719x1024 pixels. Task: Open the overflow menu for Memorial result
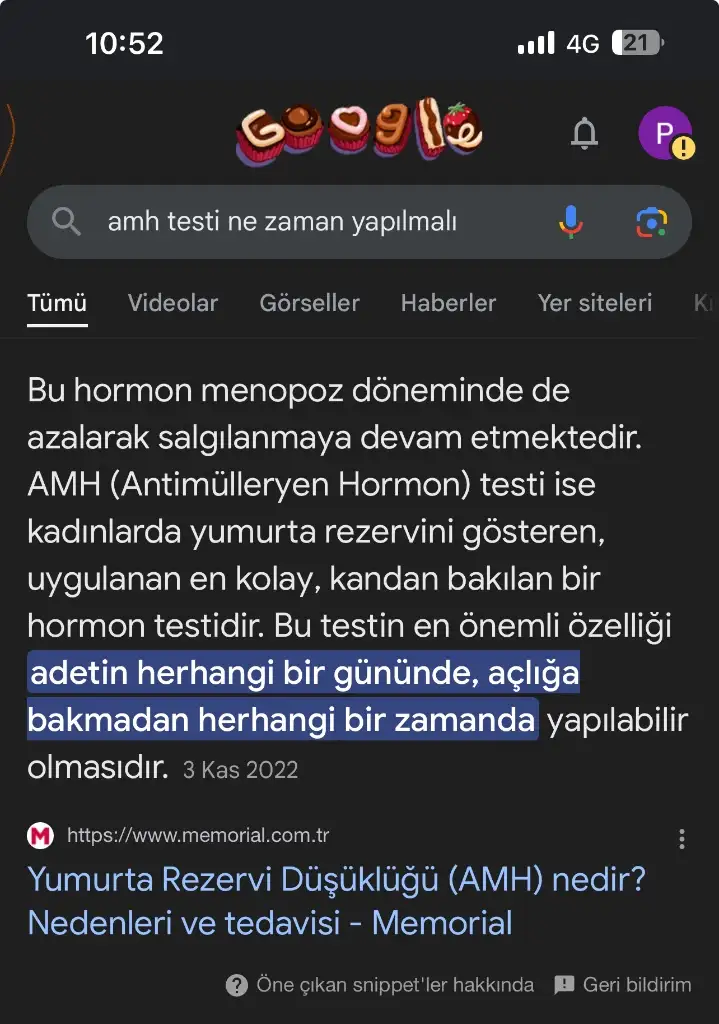[x=682, y=838]
